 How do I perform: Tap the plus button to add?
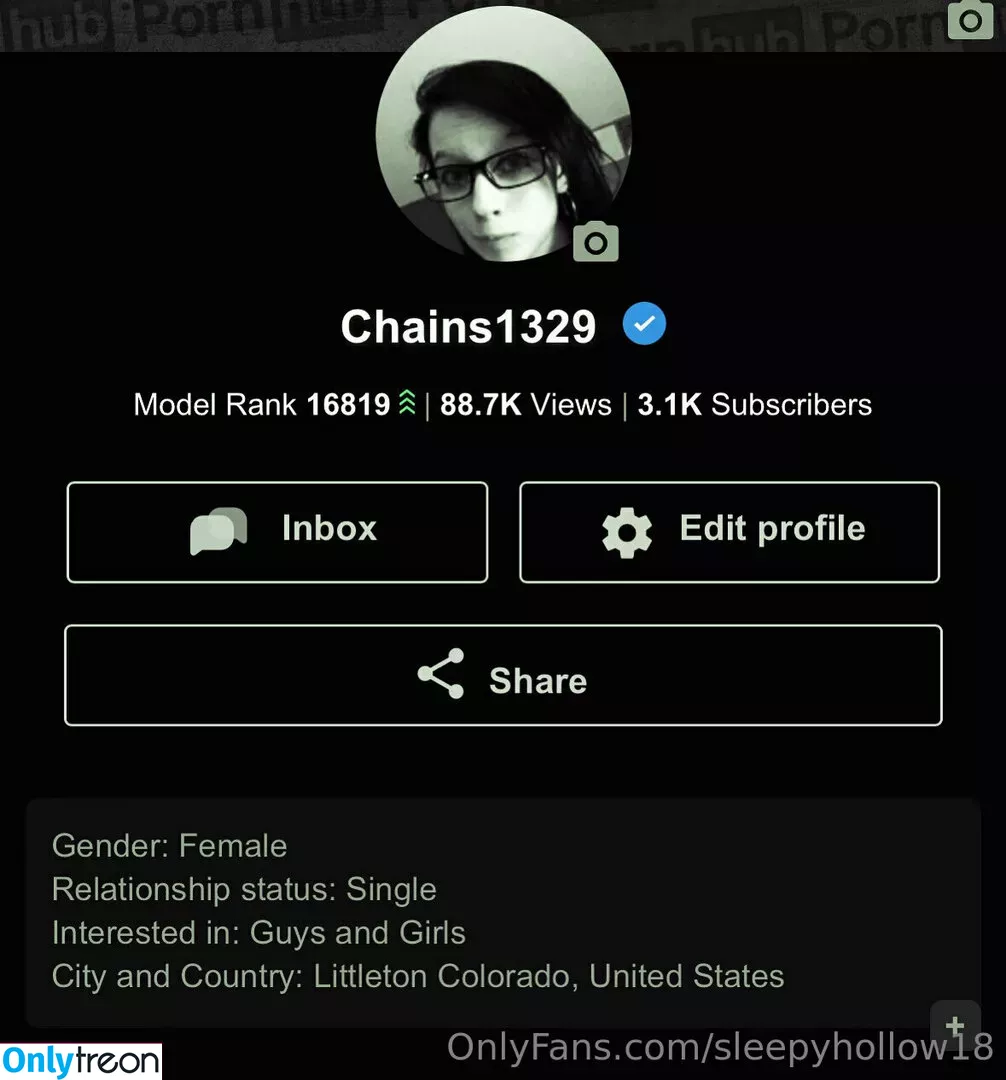pos(954,1026)
